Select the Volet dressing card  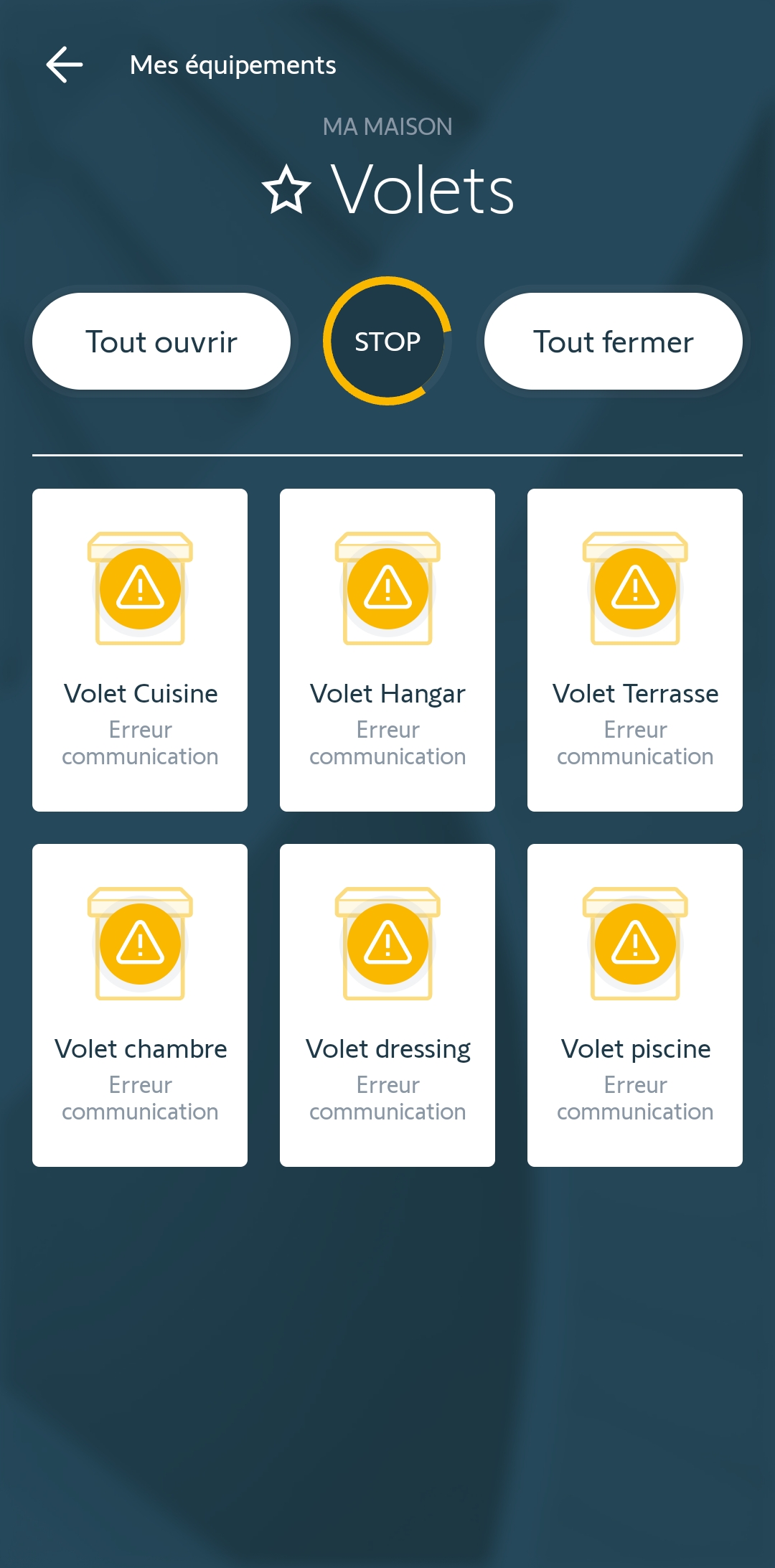(x=387, y=1005)
